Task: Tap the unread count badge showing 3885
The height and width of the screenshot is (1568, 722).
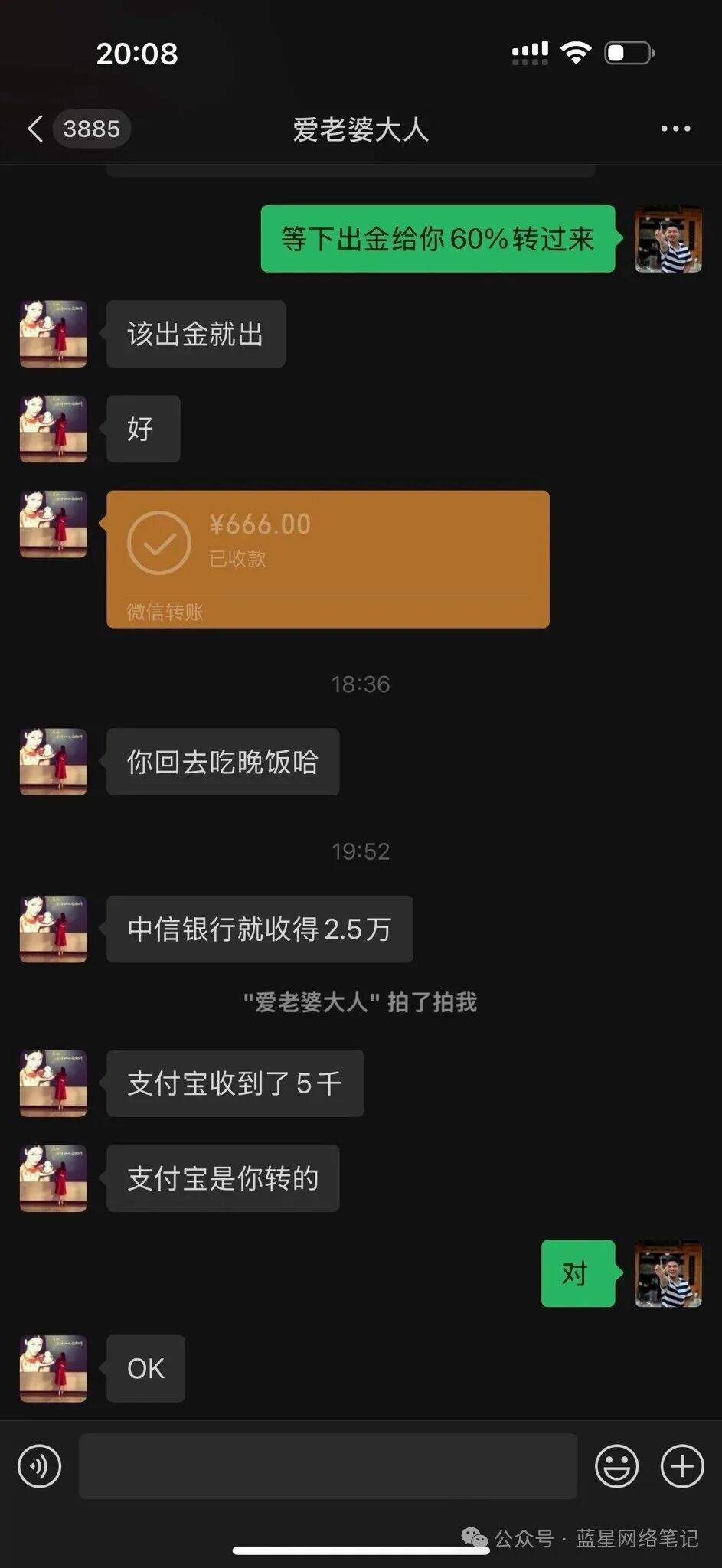Action: [91, 129]
